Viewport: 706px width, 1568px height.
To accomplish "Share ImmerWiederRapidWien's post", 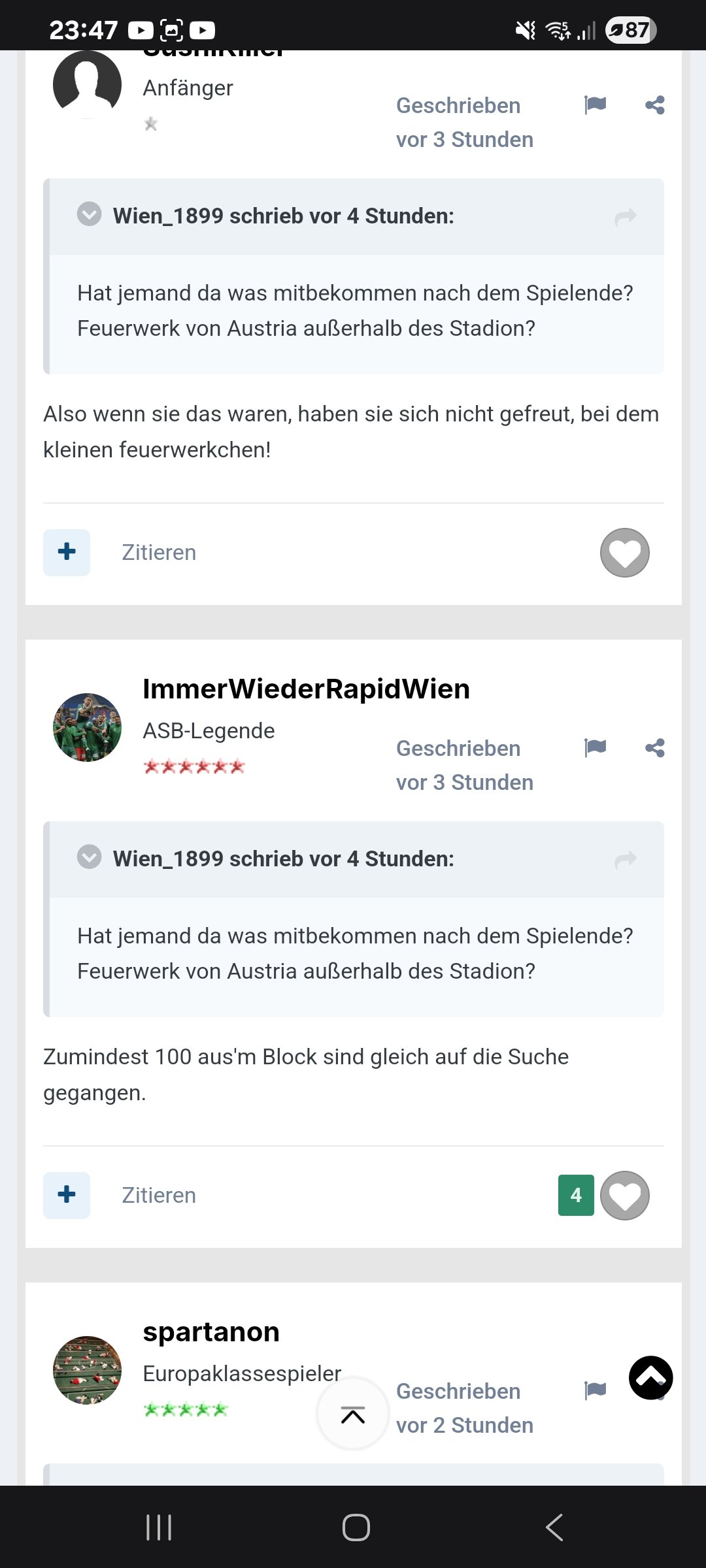I will click(x=655, y=747).
